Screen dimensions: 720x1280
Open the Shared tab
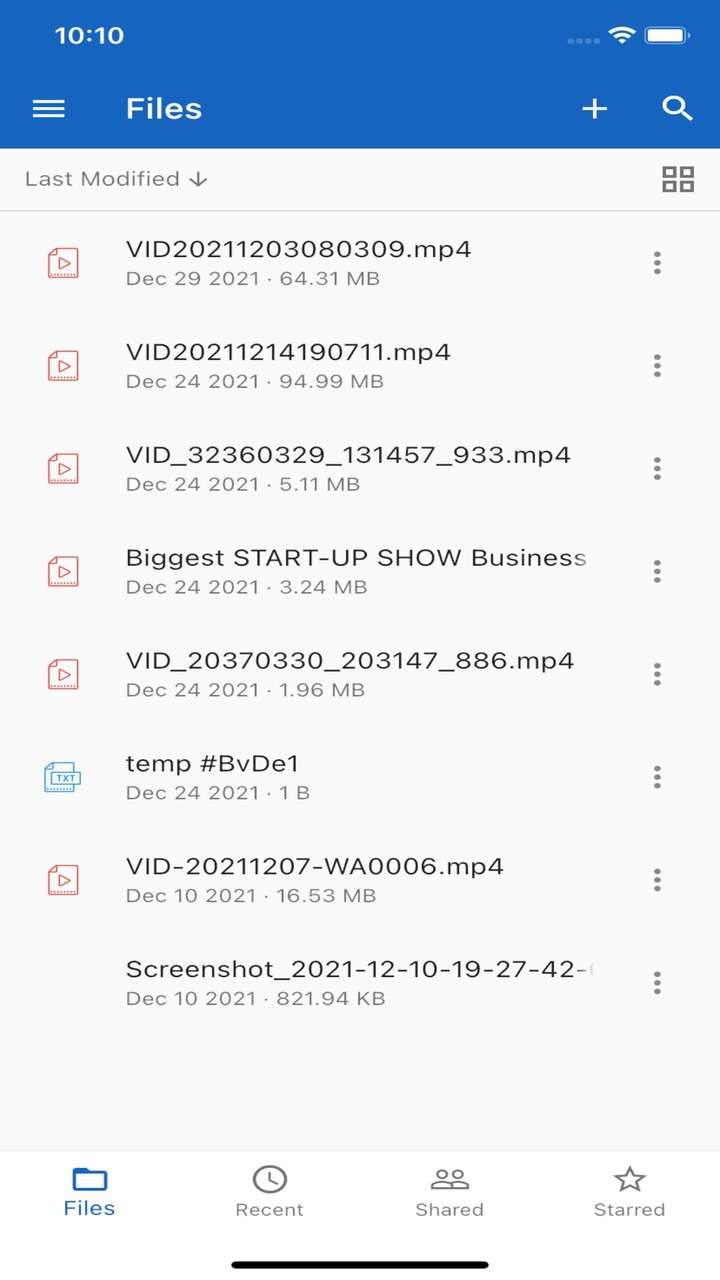pos(449,1190)
